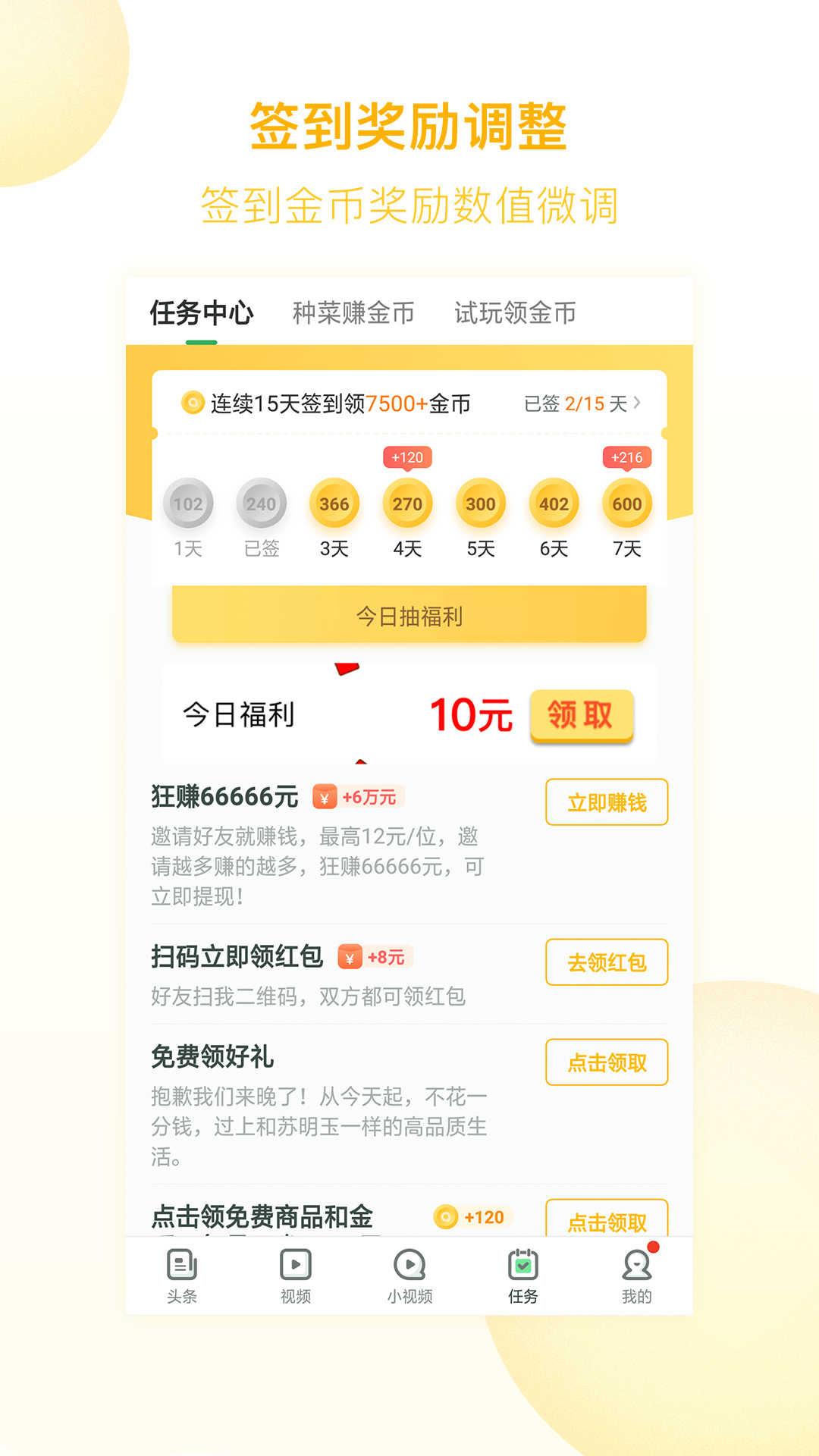819x1456 pixels.
Task: Click 点击领取 next to 免费领好礼
Action: [x=606, y=1064]
